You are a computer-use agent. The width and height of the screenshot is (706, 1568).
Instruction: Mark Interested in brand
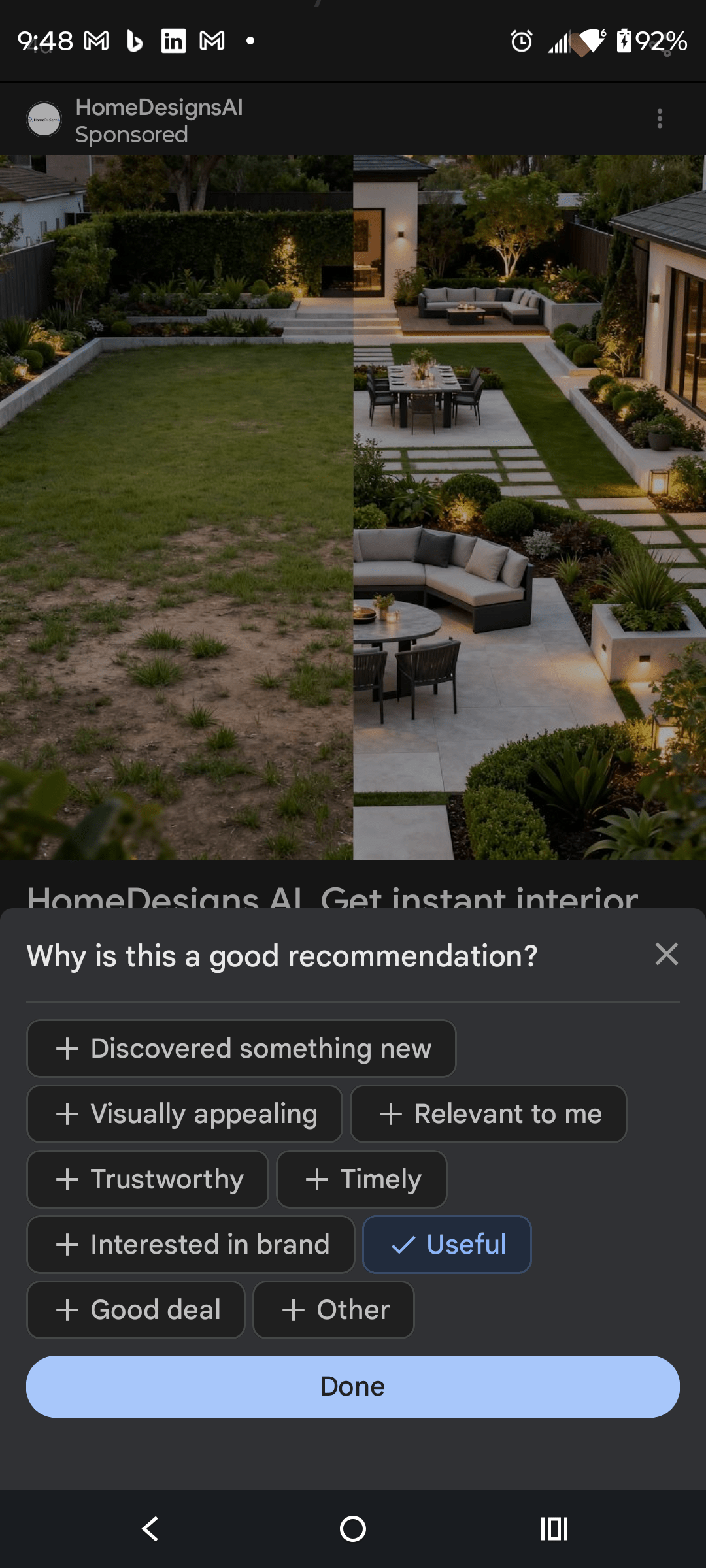point(190,1245)
